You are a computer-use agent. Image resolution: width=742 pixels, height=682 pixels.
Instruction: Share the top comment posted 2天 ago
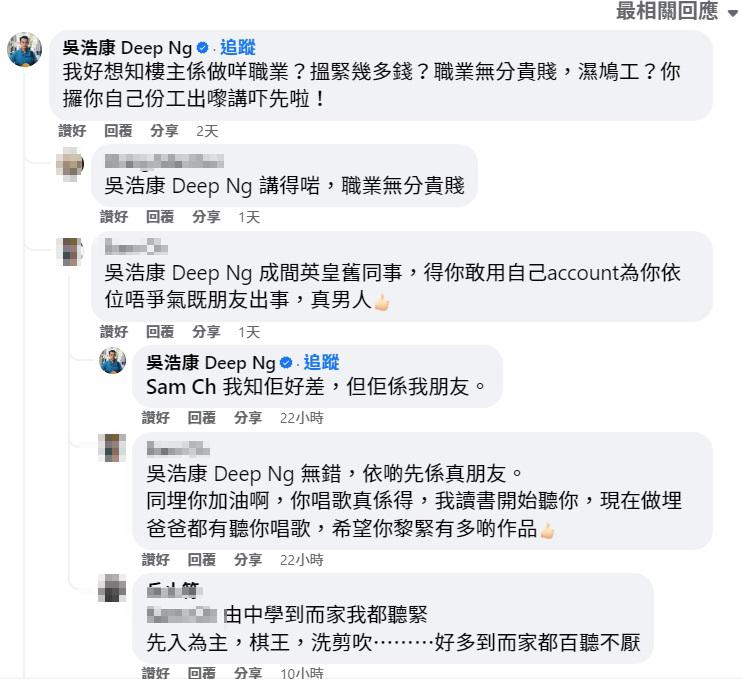click(x=164, y=131)
